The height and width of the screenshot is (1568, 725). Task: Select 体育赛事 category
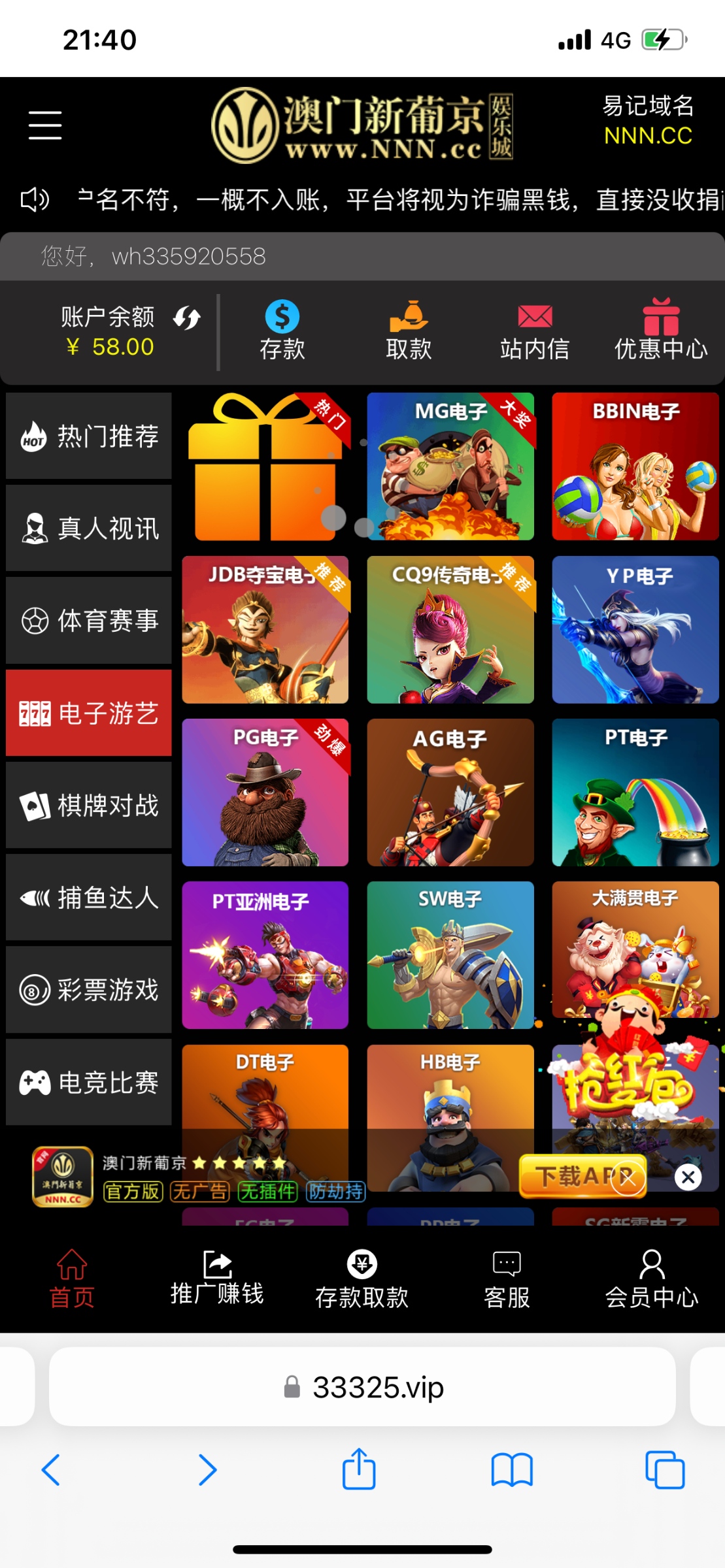tap(89, 621)
